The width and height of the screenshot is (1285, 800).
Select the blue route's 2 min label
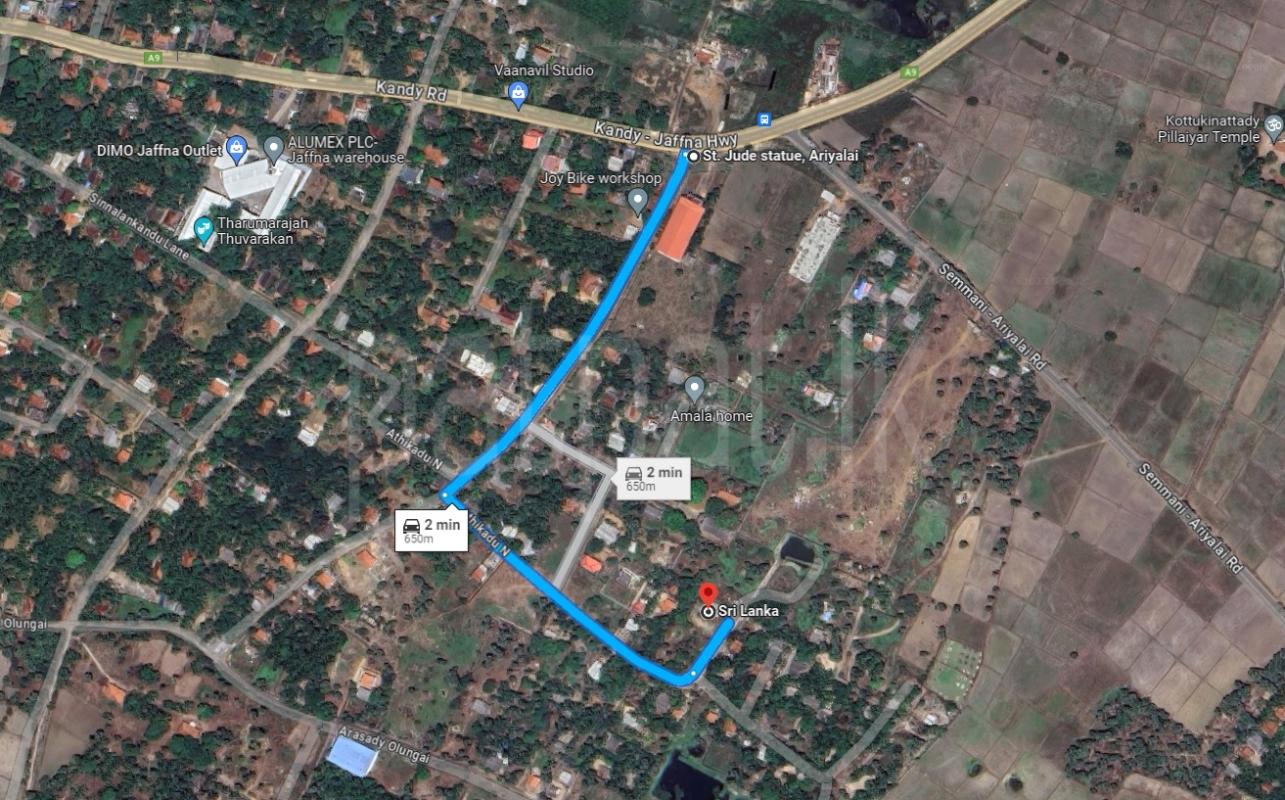432,529
